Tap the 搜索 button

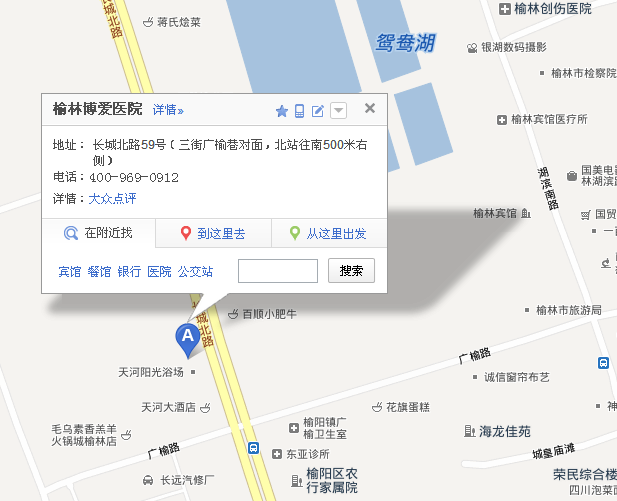(351, 271)
